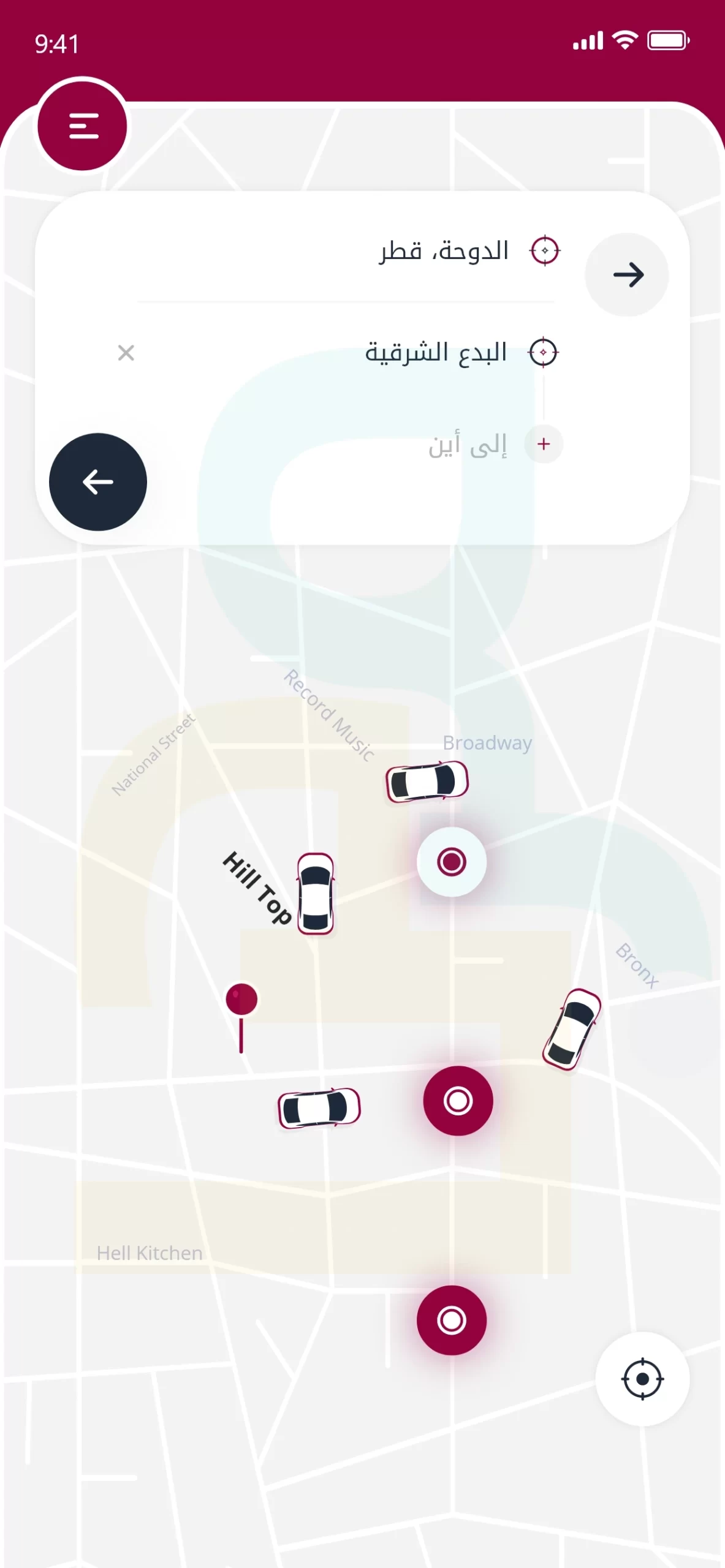
Task: Clear البدع الشرقية using the X icon
Action: (x=125, y=352)
